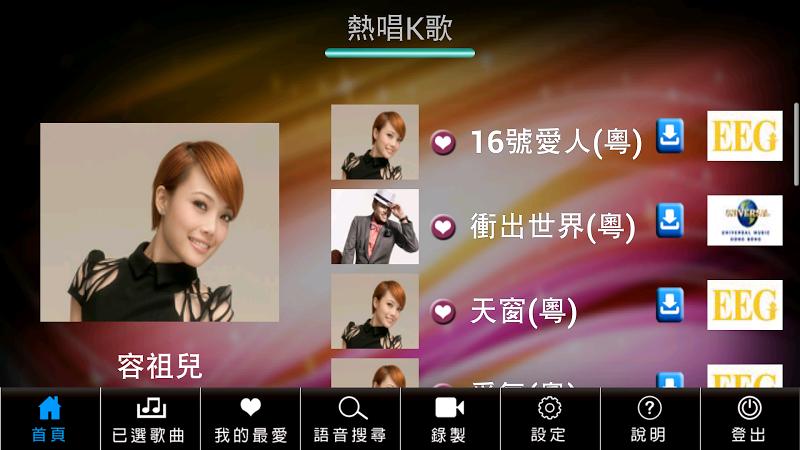Open the 錄製 recording tab

[450, 419]
